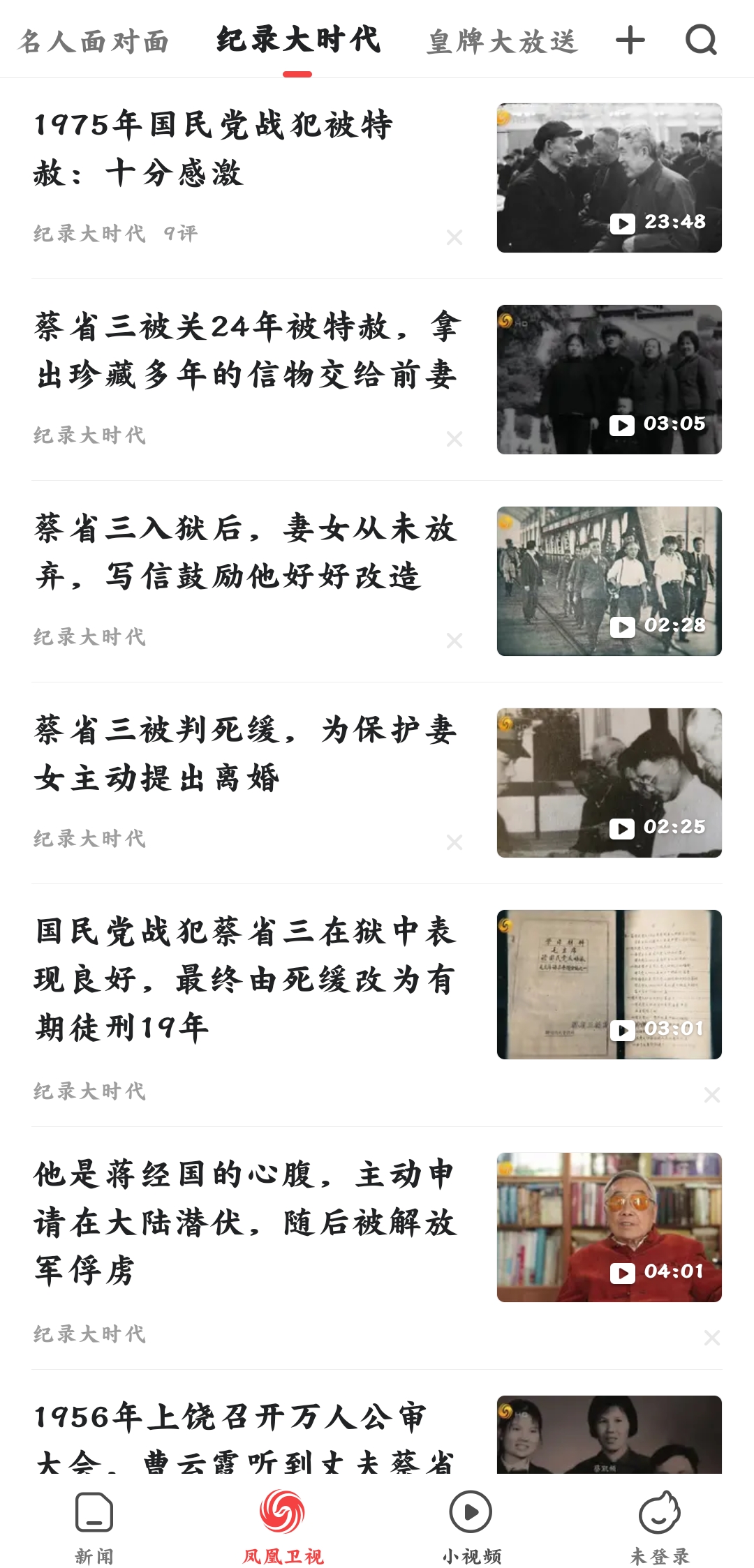Switch to the 小视频 tab
The image size is (754, 1568).
(471, 1526)
